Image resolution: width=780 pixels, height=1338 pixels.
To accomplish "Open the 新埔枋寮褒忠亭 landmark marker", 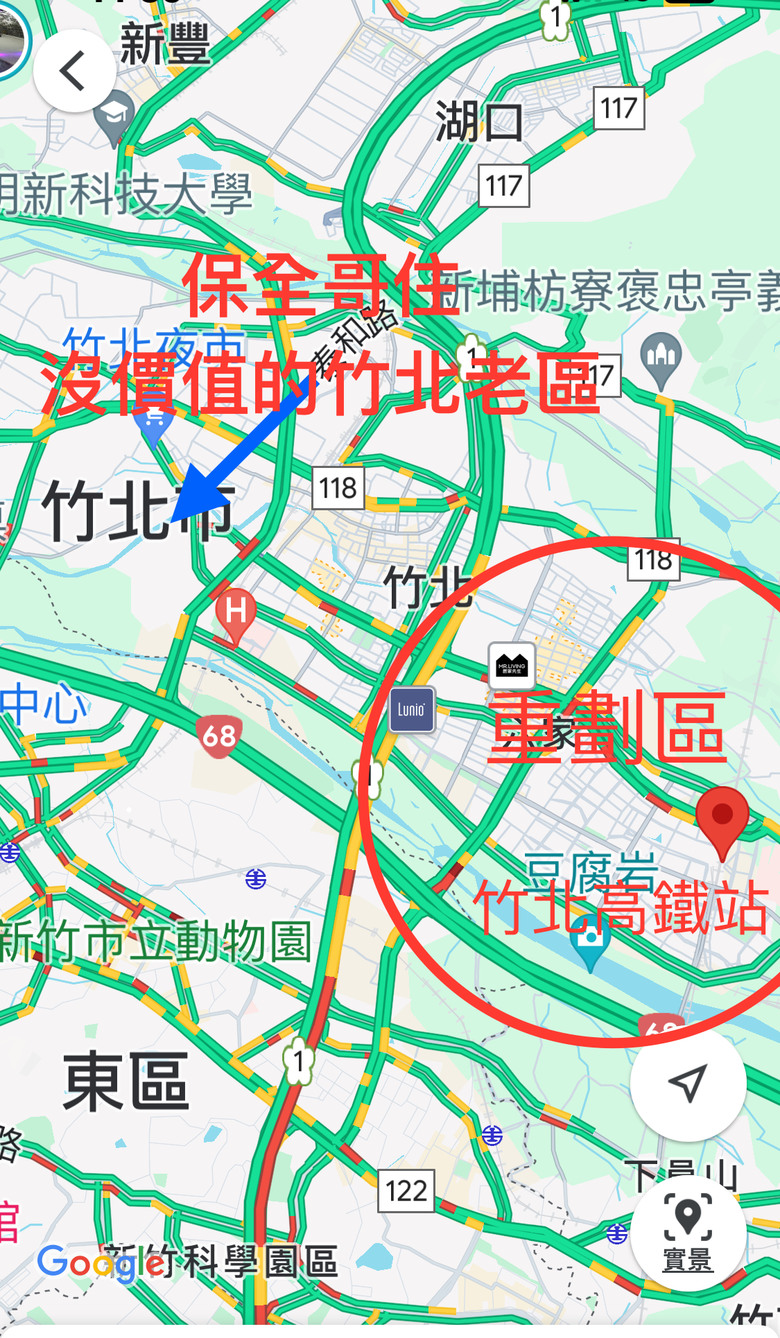I will click(x=661, y=359).
